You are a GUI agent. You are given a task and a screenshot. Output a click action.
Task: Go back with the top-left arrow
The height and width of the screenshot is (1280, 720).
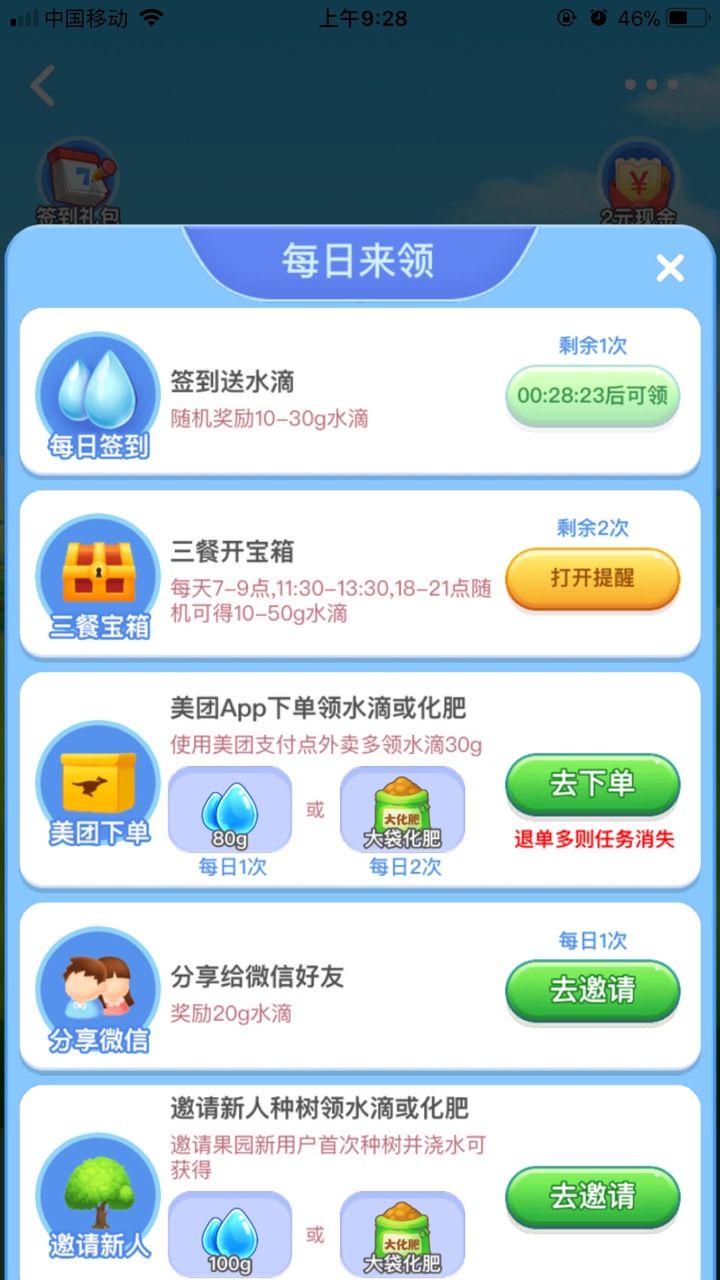click(43, 86)
